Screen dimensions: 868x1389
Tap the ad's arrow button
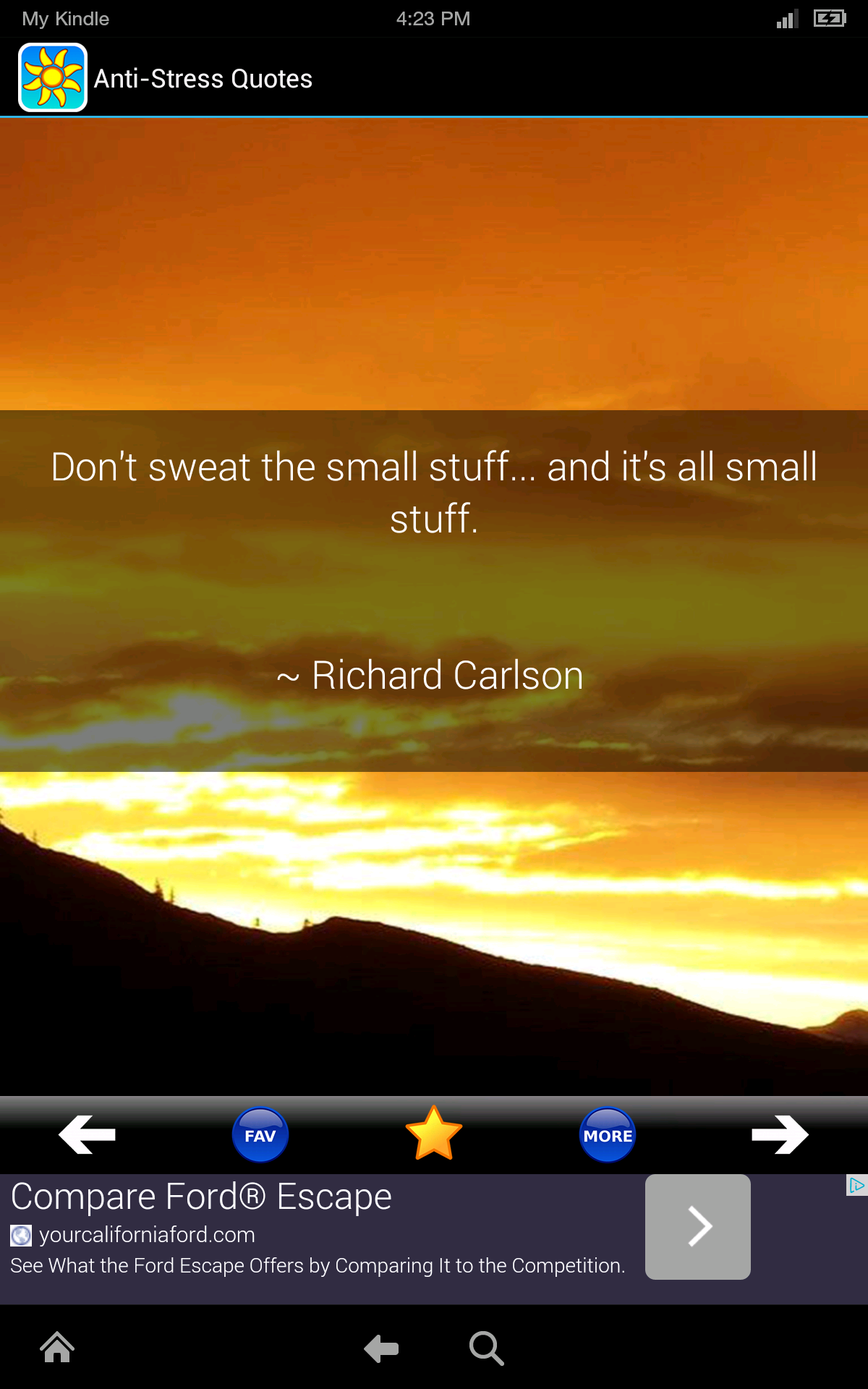tap(697, 1227)
